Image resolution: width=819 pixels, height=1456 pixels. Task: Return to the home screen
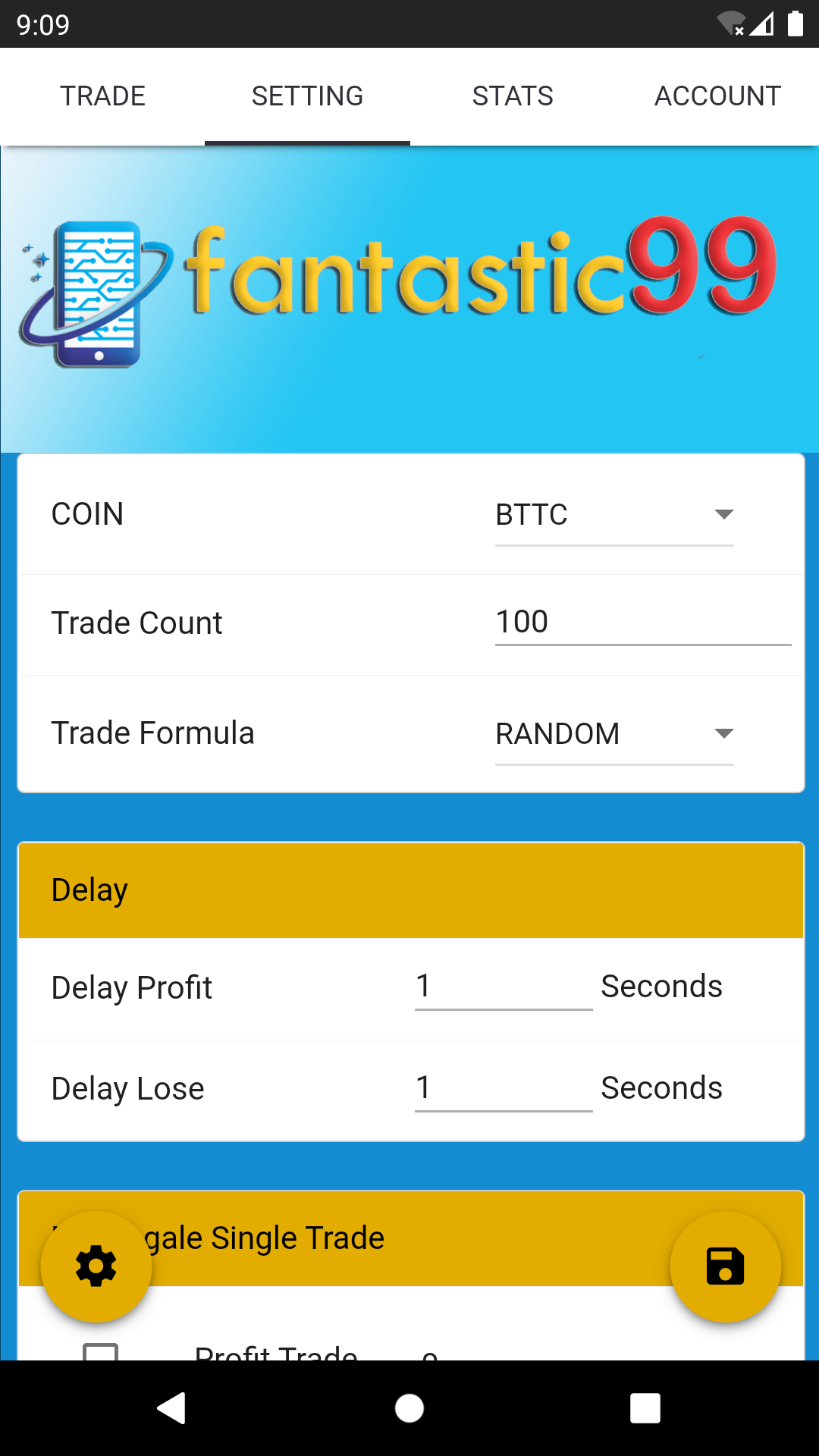409,1408
